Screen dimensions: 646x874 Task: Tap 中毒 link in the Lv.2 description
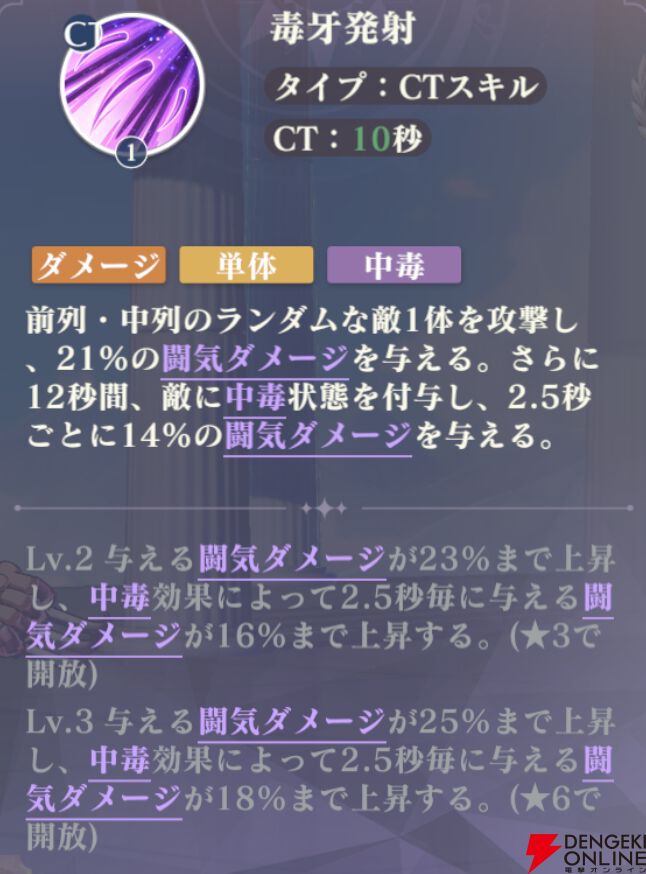click(x=120, y=597)
